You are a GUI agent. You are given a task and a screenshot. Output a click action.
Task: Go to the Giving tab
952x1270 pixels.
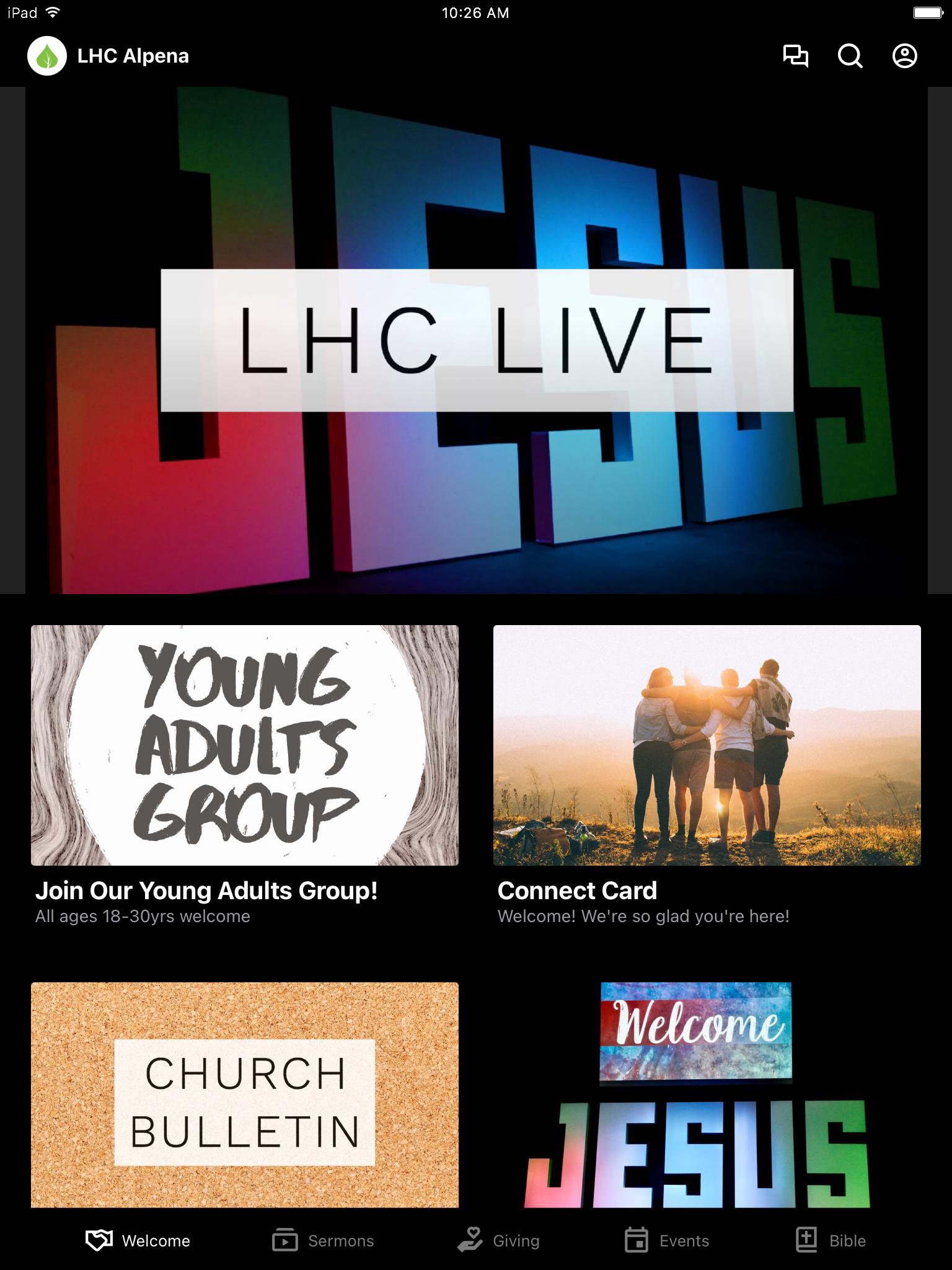(x=498, y=1240)
